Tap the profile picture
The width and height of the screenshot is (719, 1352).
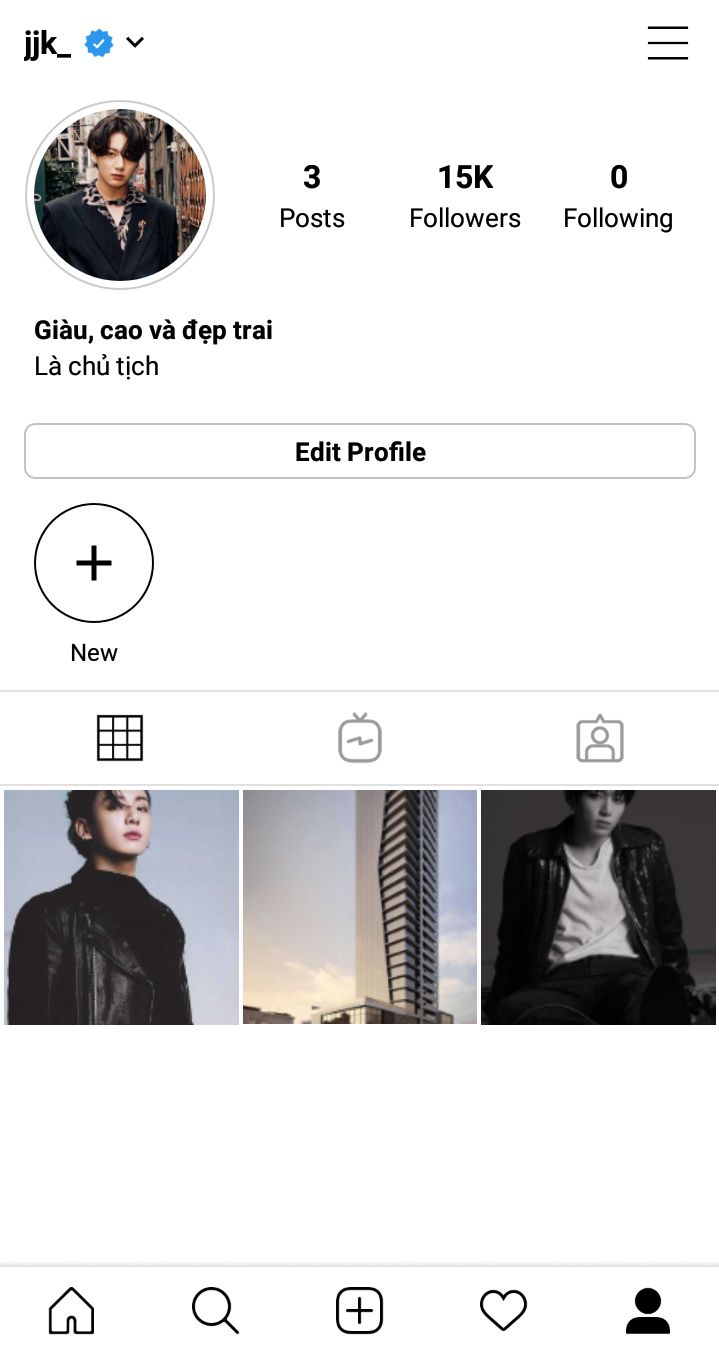tap(120, 194)
